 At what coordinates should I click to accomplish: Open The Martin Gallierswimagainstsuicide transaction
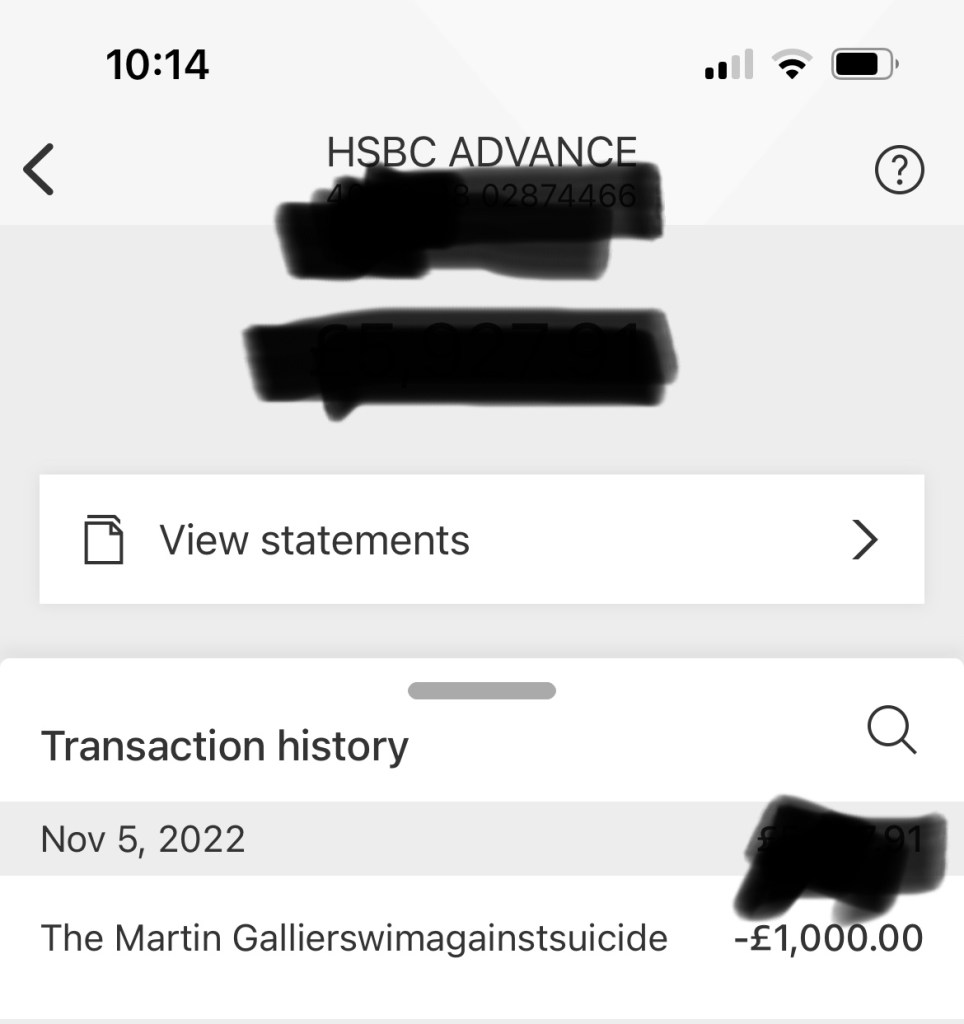[481, 939]
